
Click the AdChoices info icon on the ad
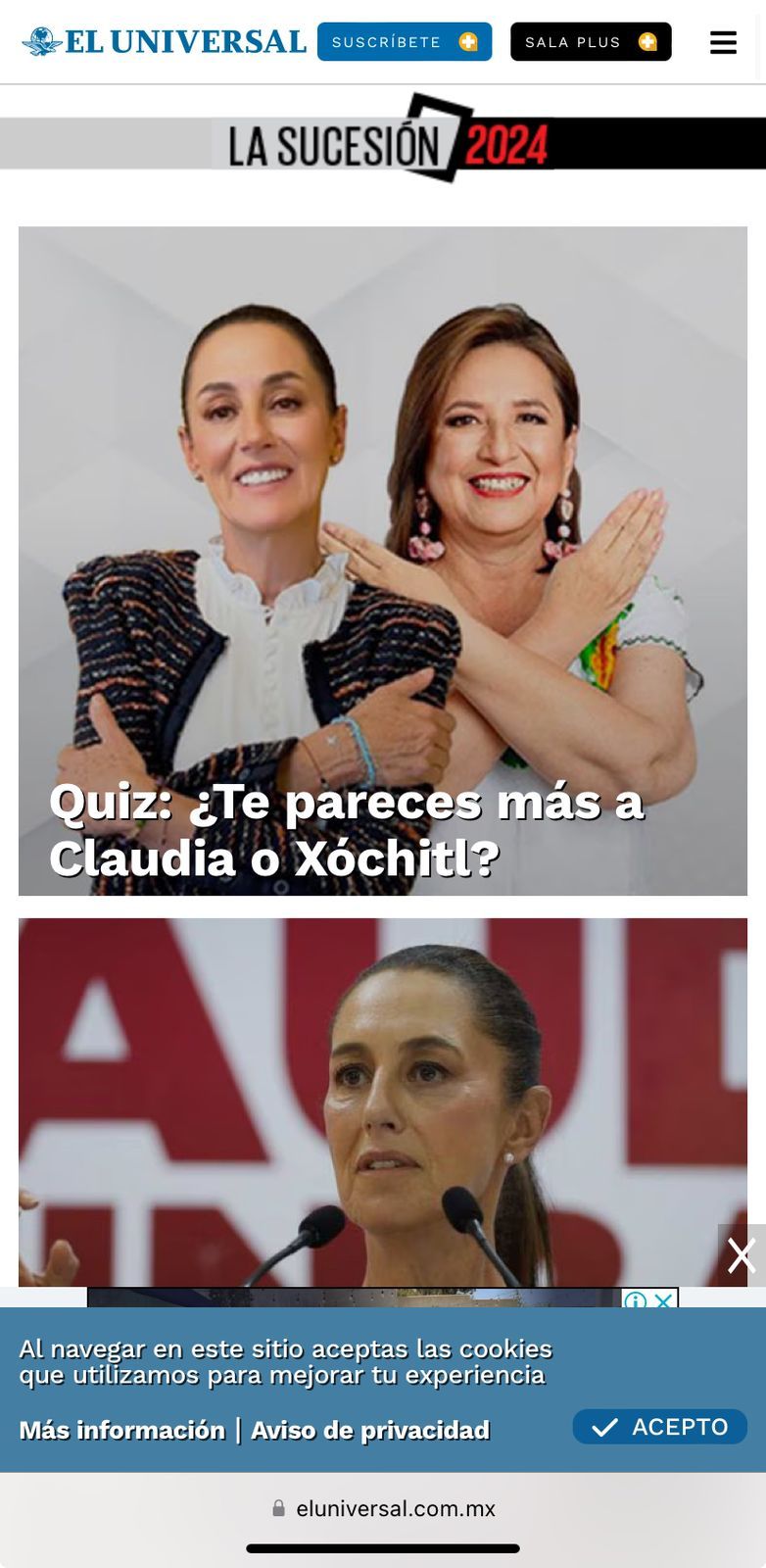click(x=635, y=1300)
